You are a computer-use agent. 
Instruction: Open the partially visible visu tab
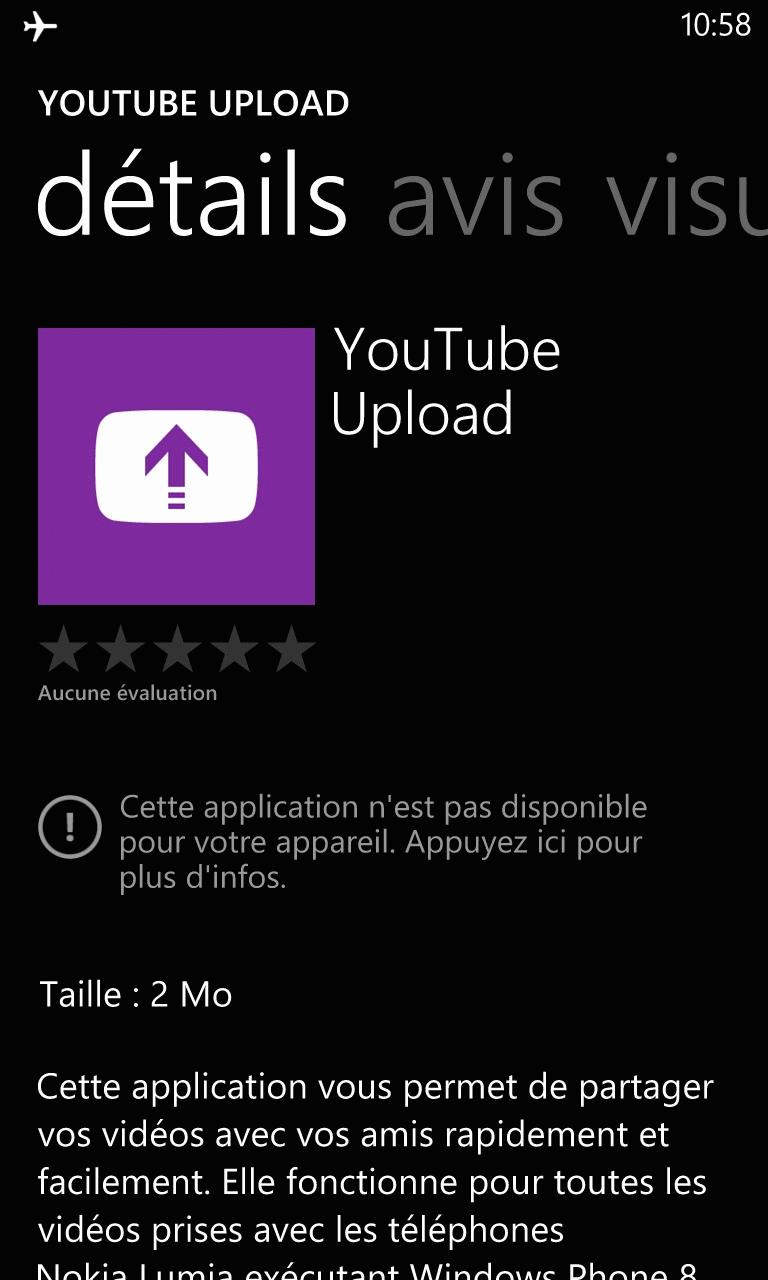click(687, 196)
